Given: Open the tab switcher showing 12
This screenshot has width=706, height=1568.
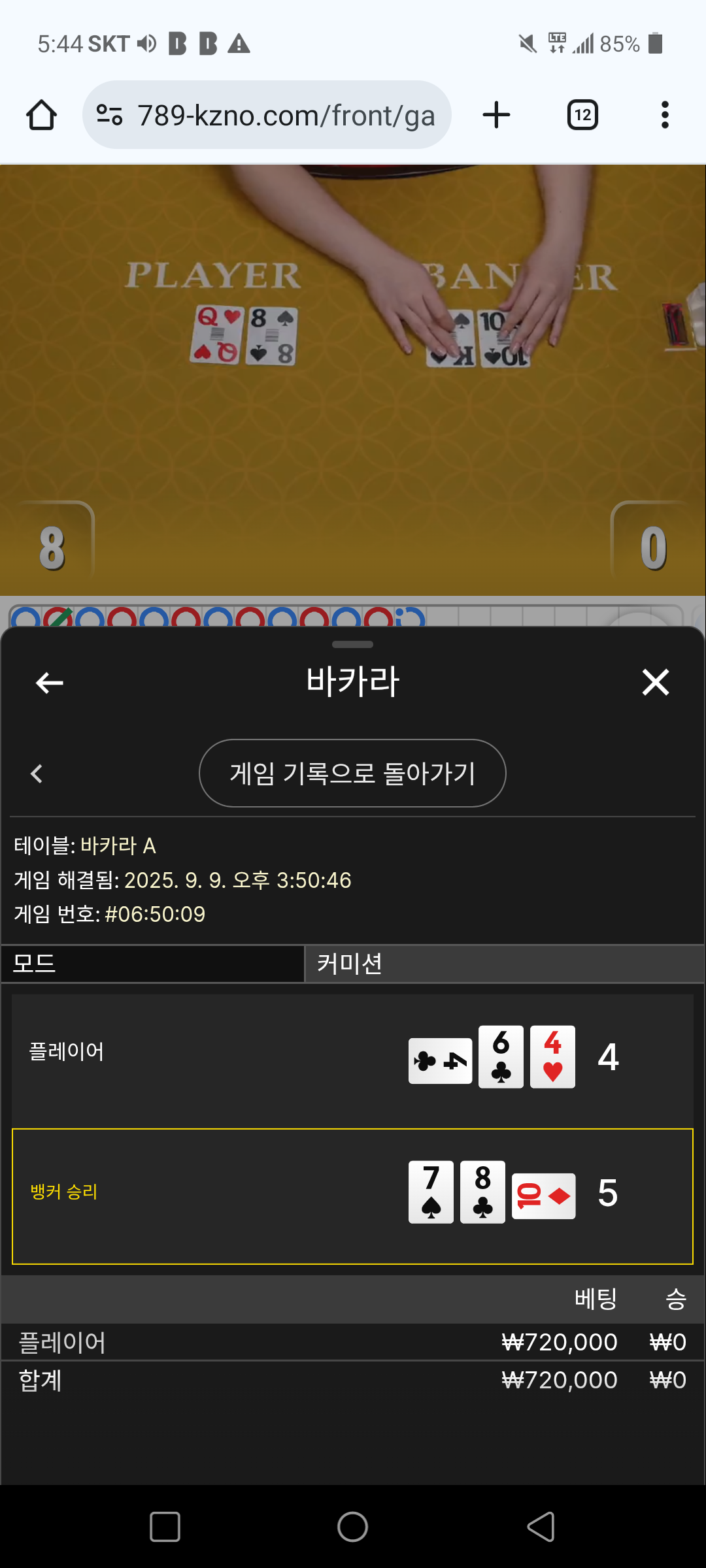Looking at the screenshot, I should tap(582, 115).
